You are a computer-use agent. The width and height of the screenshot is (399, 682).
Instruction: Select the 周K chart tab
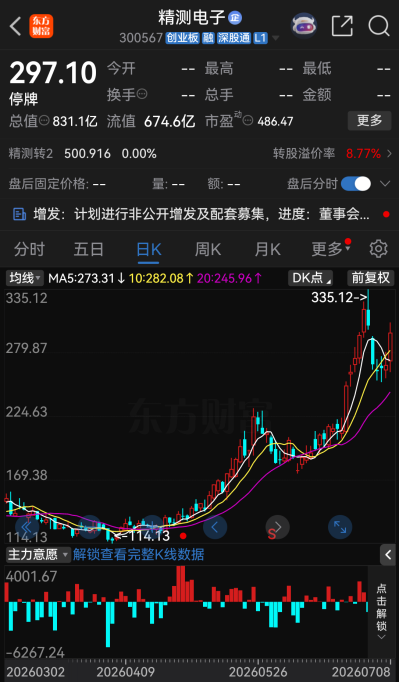point(208,250)
